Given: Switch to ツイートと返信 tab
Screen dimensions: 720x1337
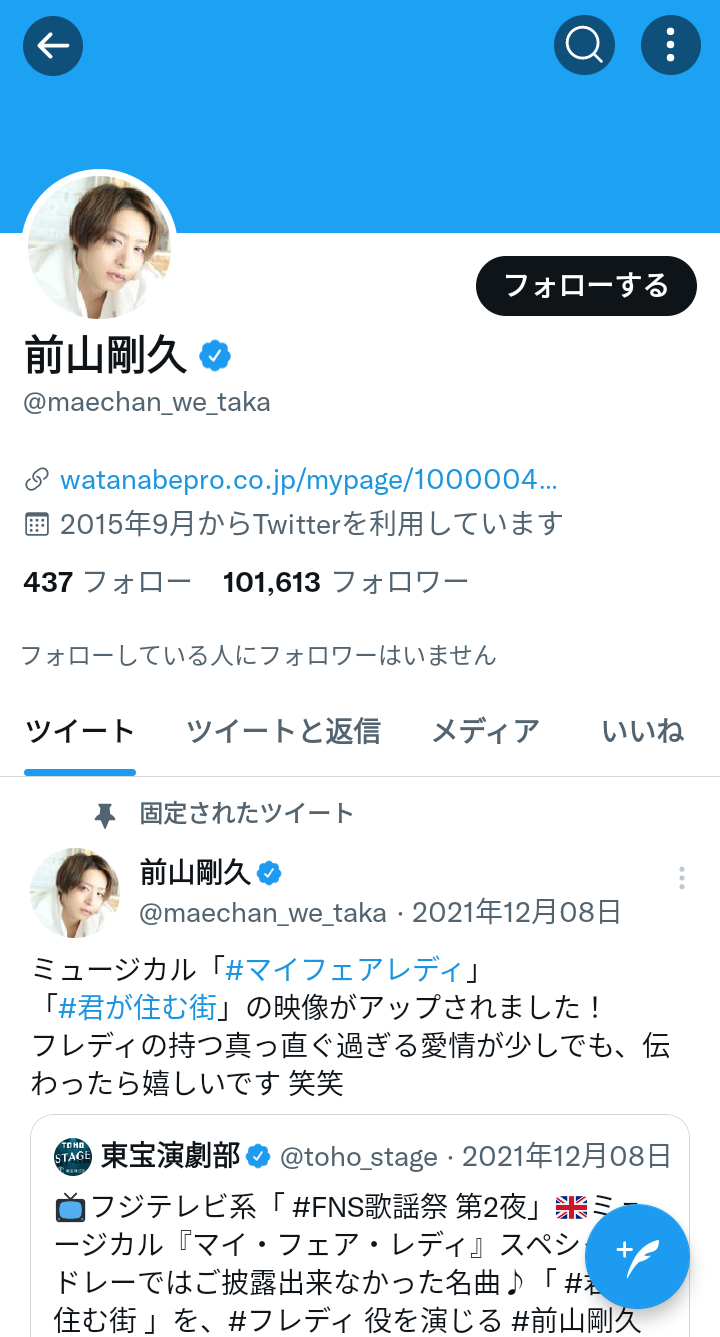Looking at the screenshot, I should (283, 731).
